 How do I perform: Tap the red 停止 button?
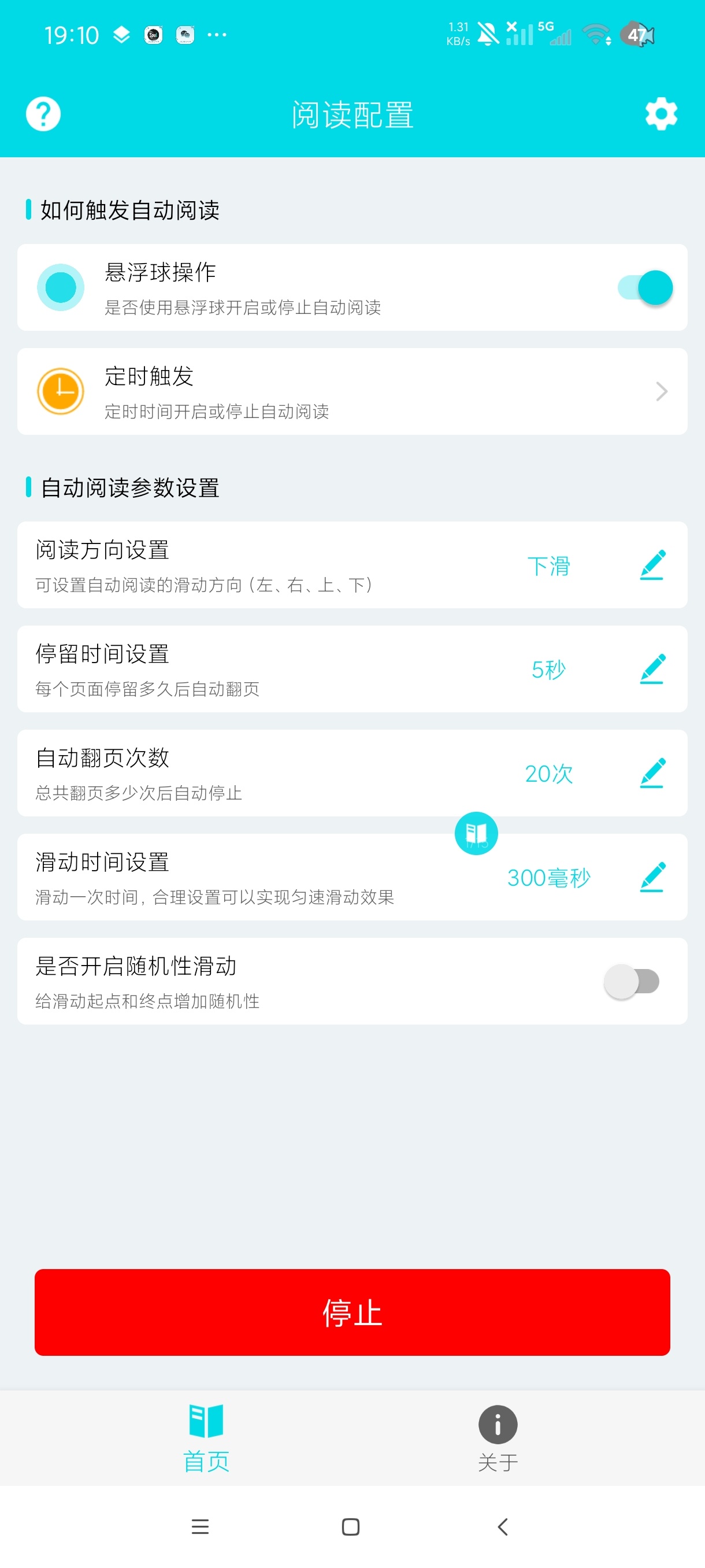(x=352, y=1312)
